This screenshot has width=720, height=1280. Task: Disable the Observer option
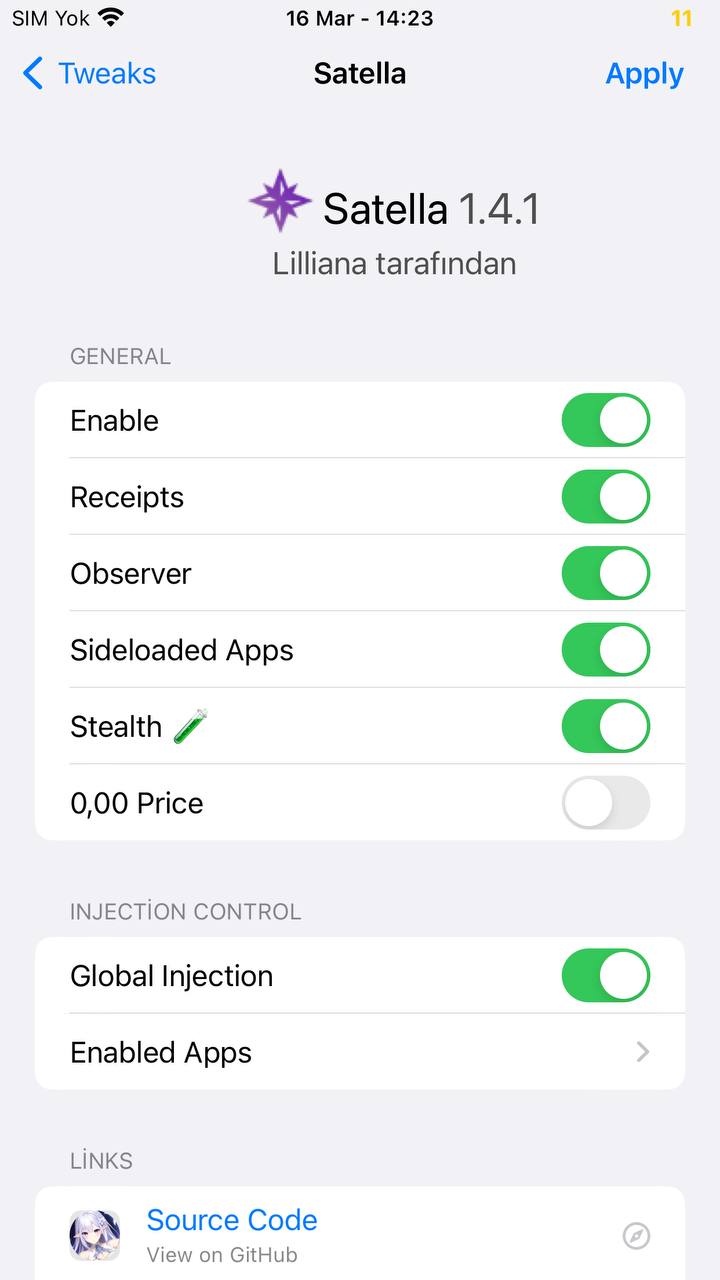[x=606, y=573]
